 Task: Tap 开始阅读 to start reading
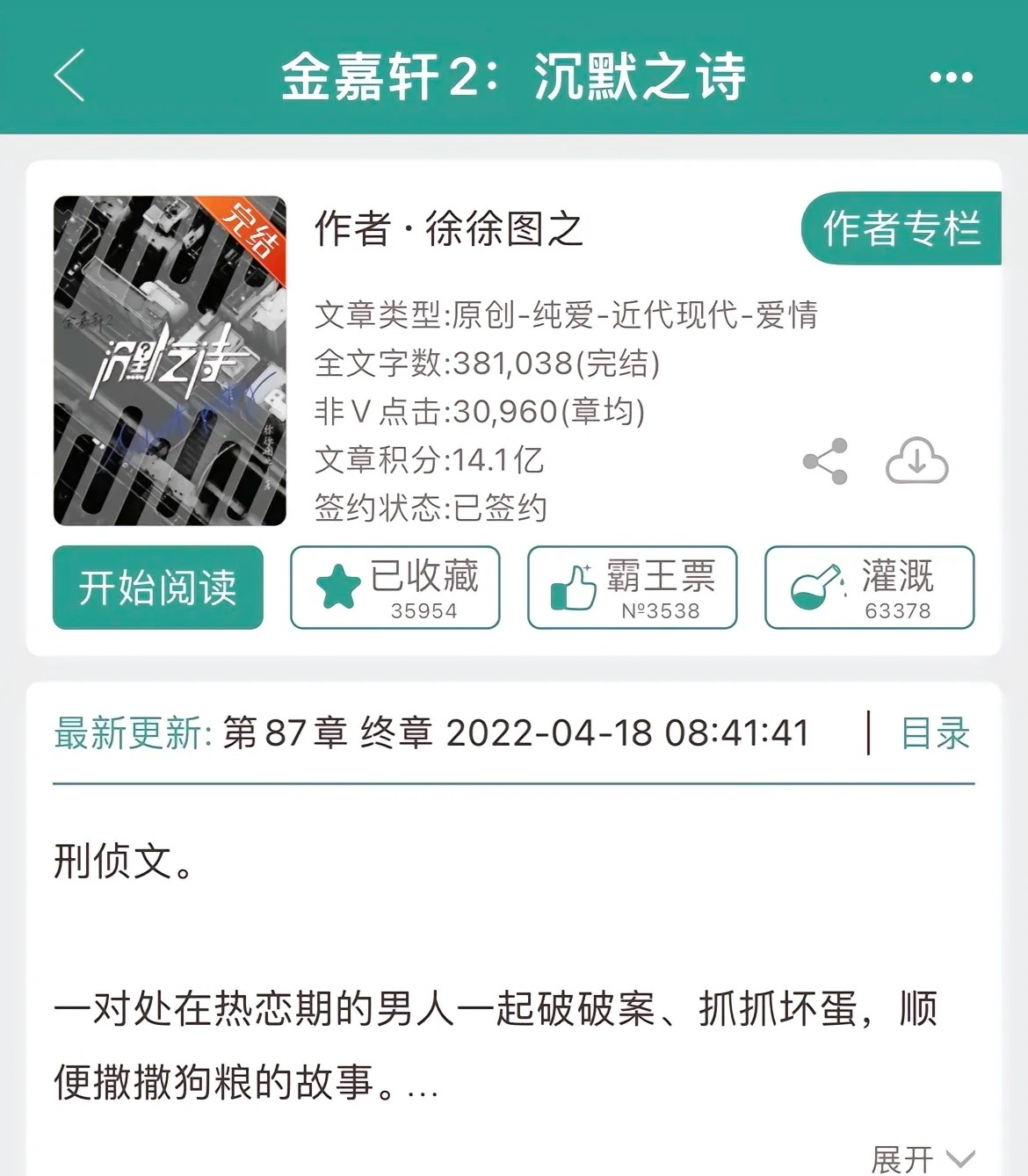158,588
